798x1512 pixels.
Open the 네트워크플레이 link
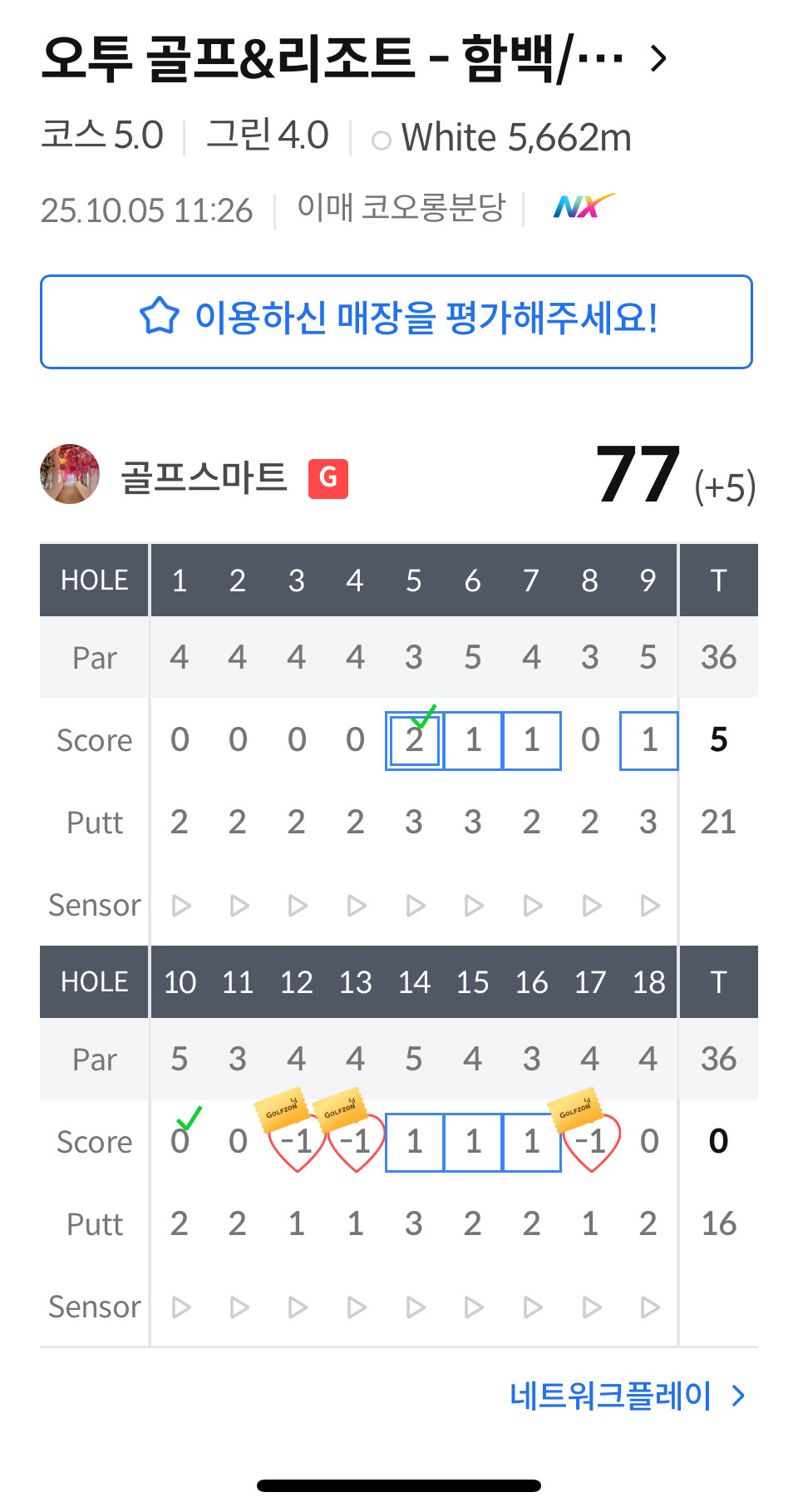pos(627,1395)
